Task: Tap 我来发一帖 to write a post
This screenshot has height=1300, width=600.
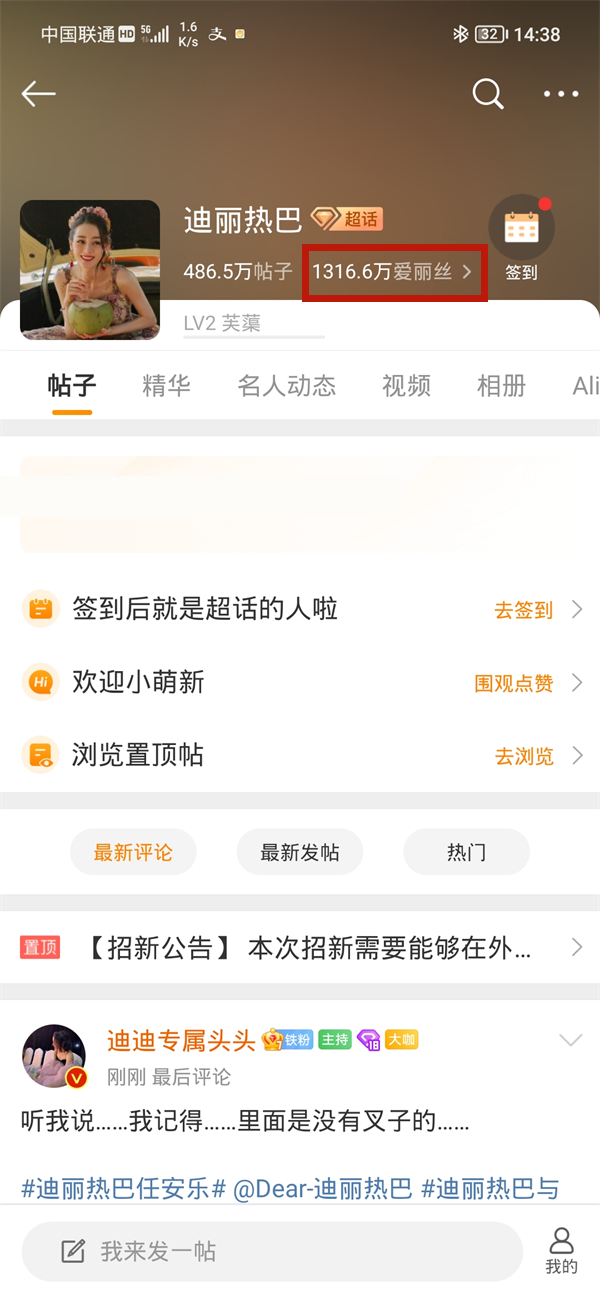Action: click(272, 1251)
